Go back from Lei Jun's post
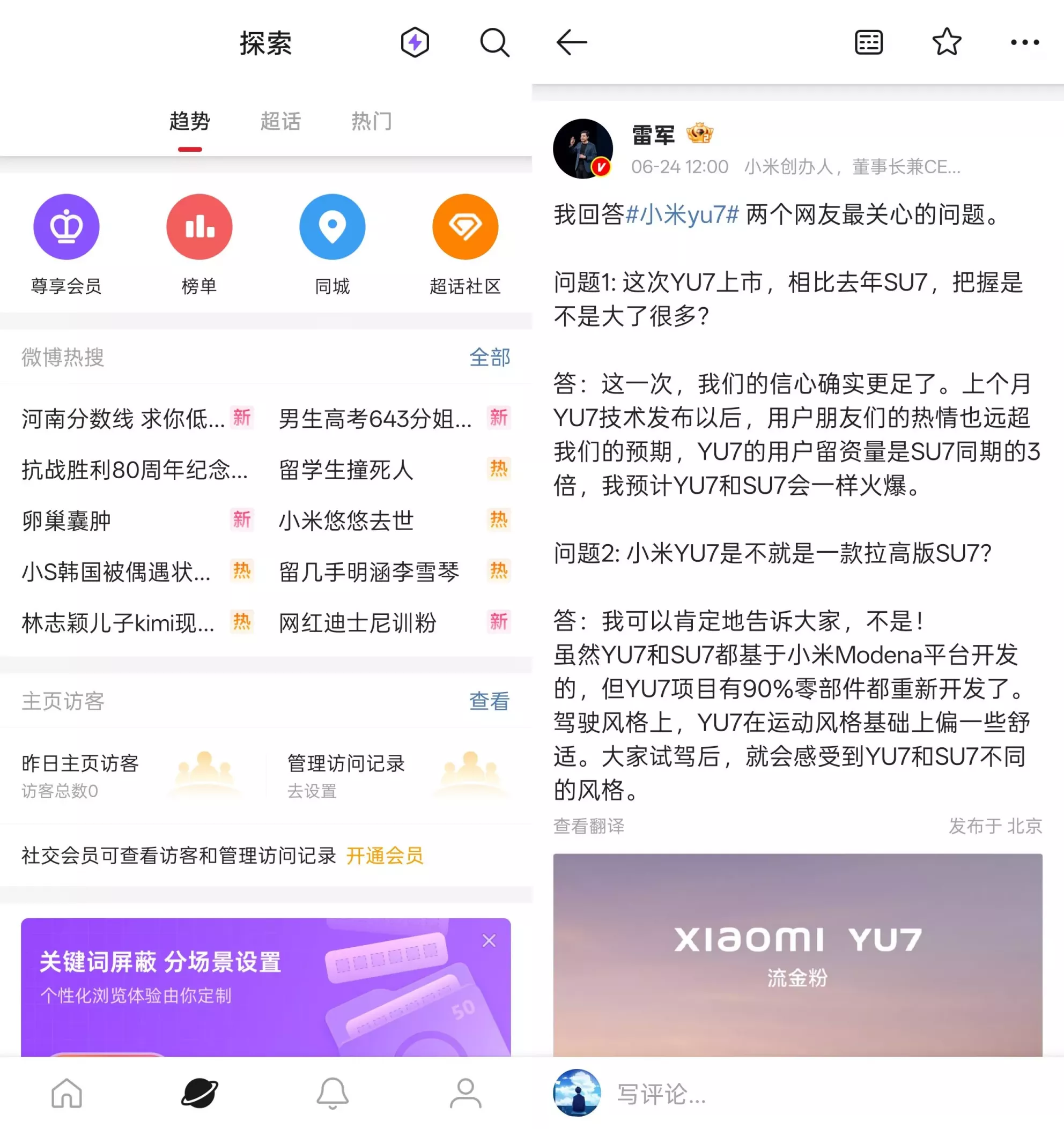 coord(571,42)
